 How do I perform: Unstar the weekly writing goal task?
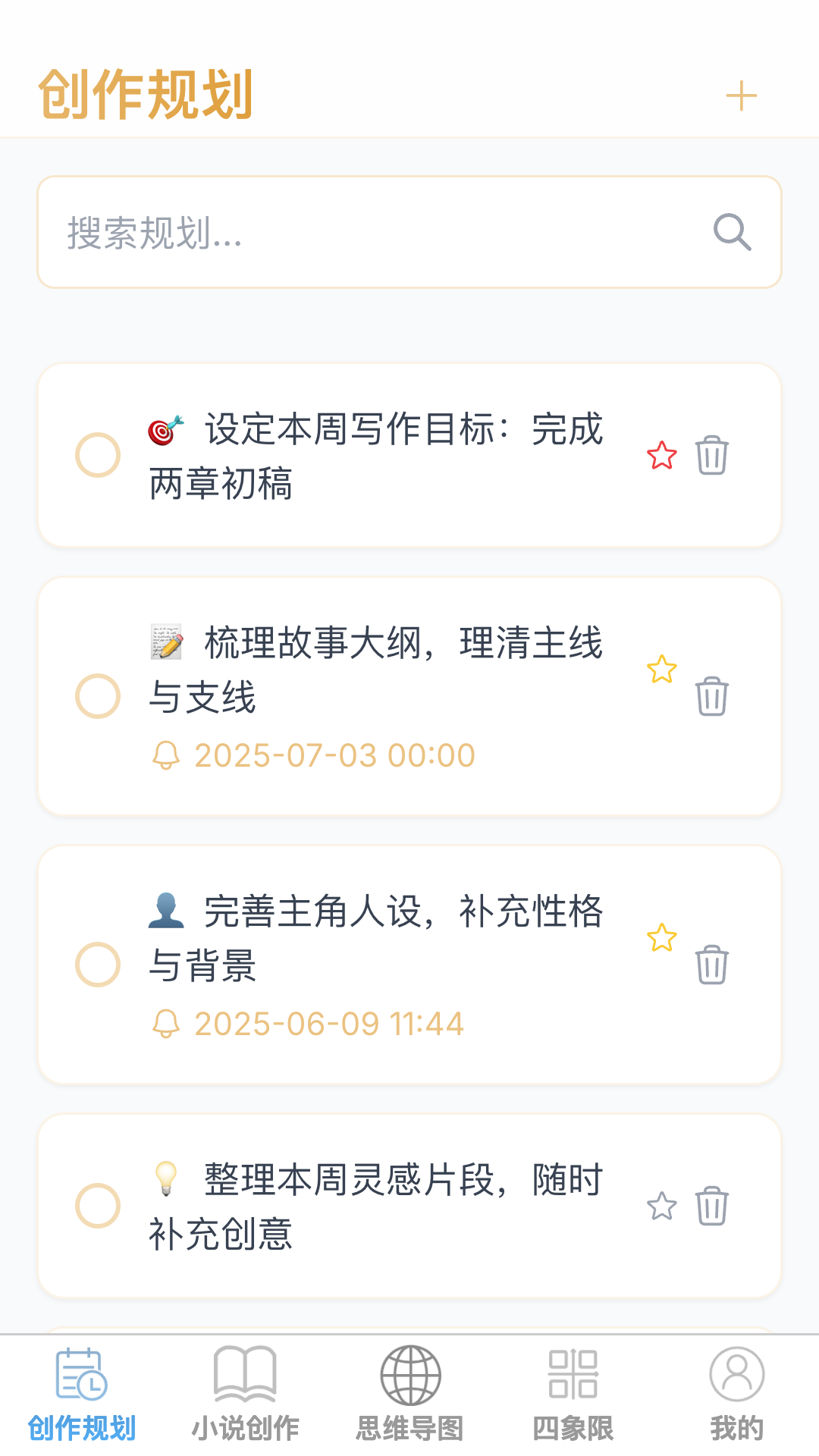click(x=662, y=456)
